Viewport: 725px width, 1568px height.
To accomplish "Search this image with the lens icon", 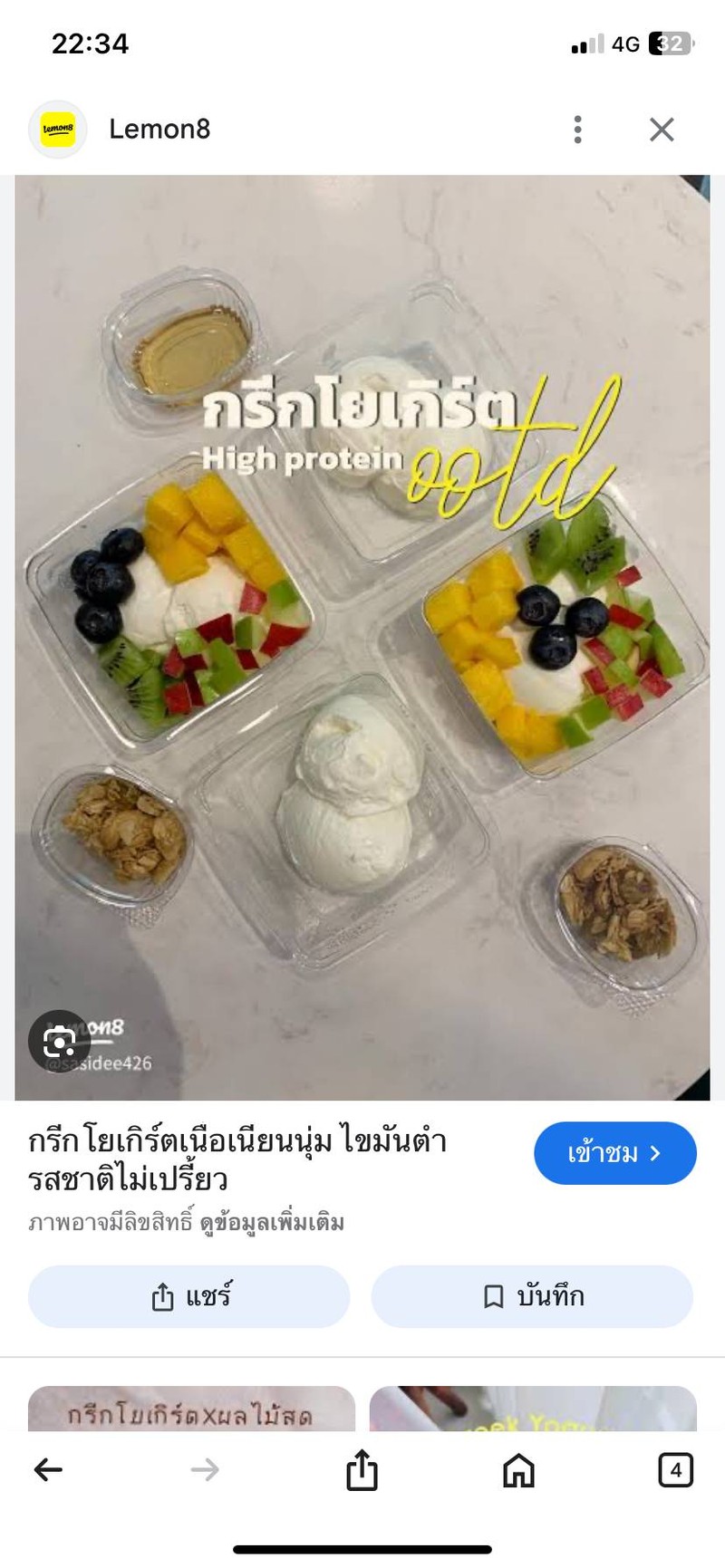I will click(x=59, y=1041).
